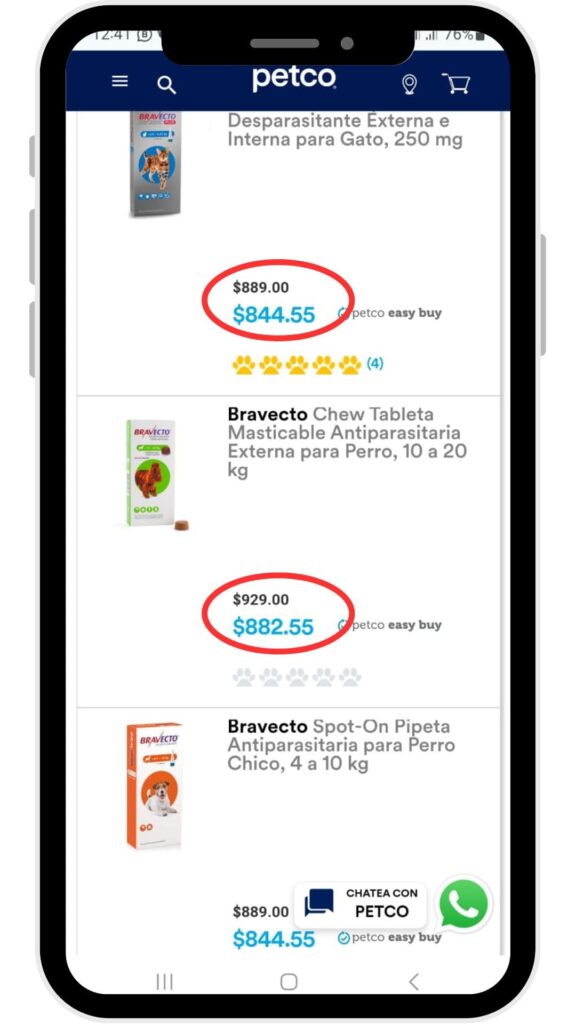The image size is (576, 1024).
Task: View the shopping cart
Action: point(456,83)
